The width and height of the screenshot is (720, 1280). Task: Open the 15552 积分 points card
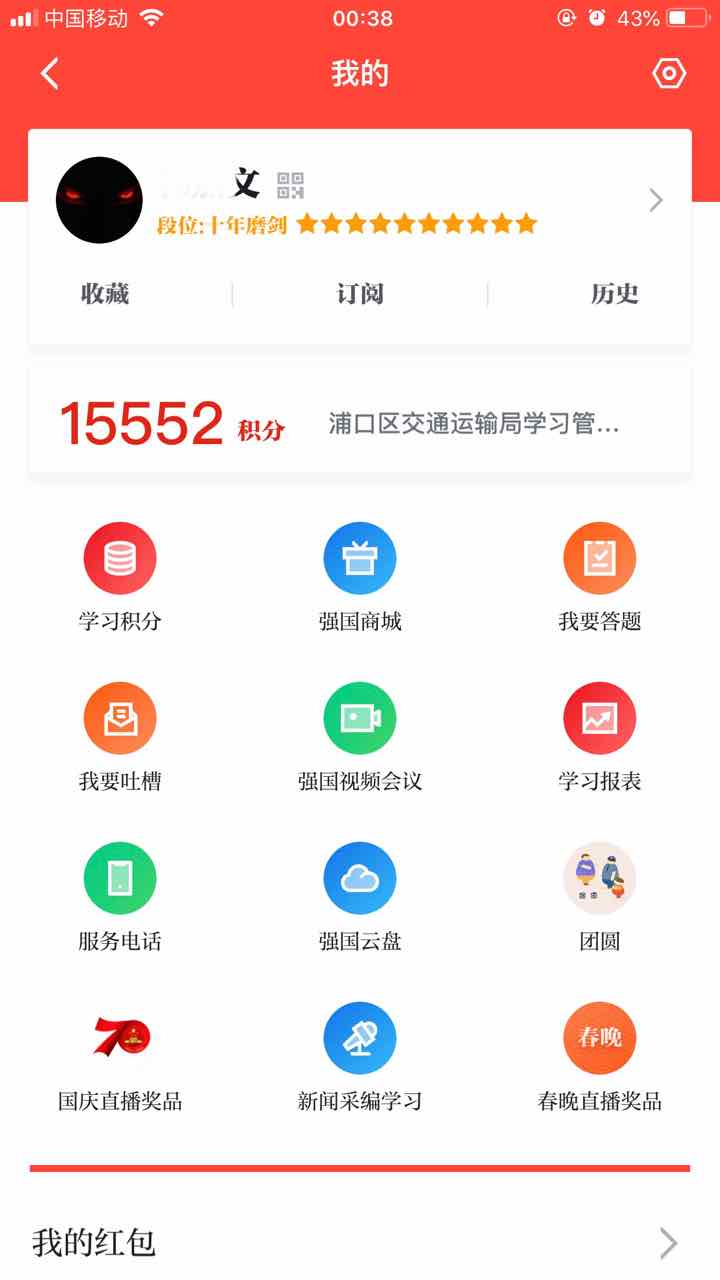click(x=360, y=424)
